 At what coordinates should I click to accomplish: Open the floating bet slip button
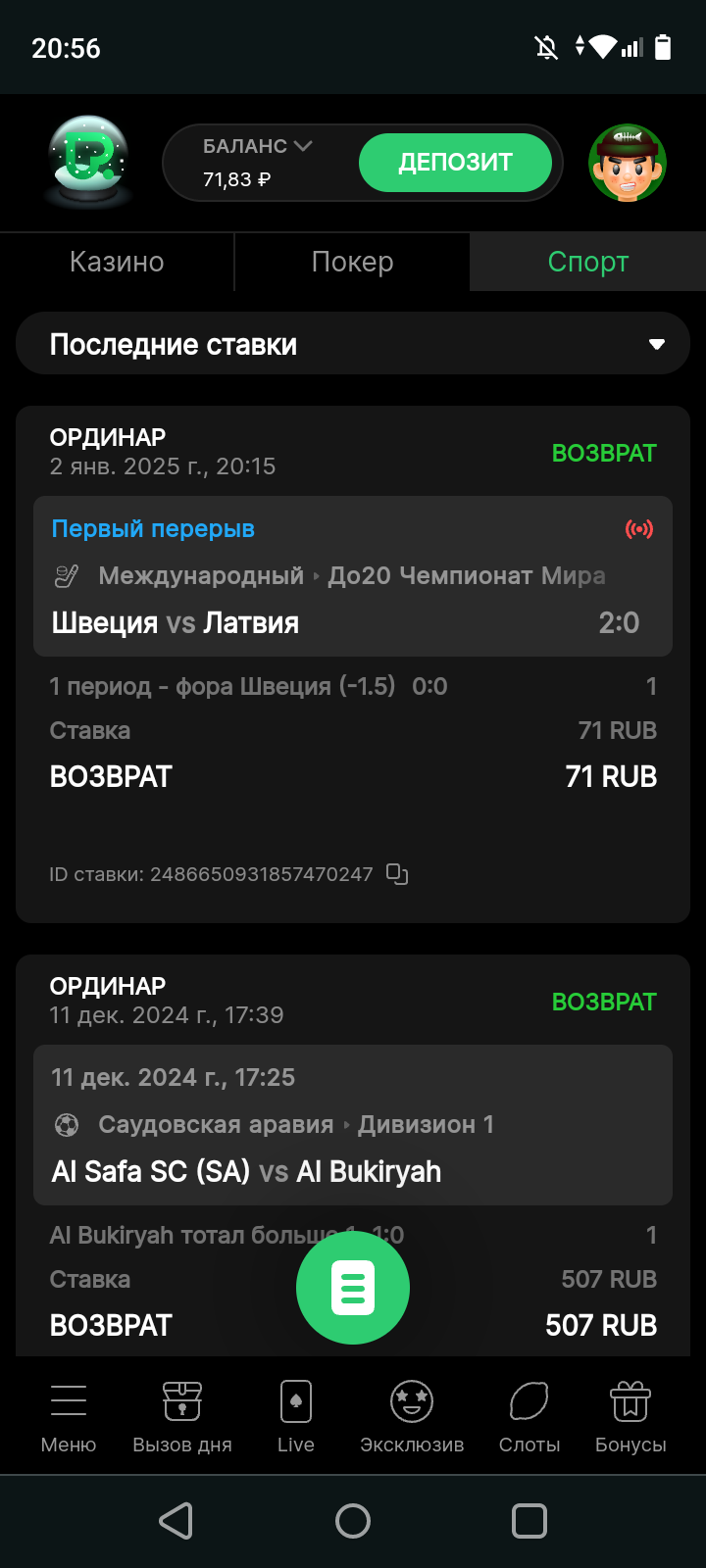353,1288
